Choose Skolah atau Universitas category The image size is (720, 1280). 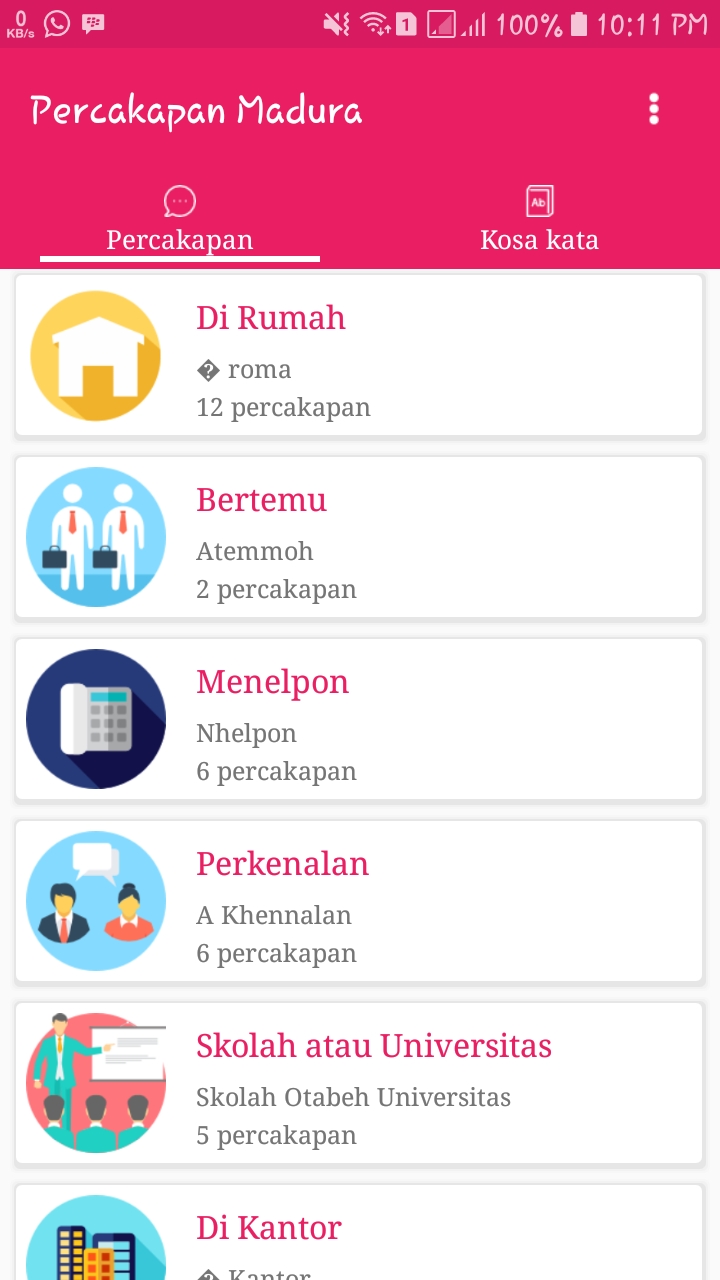pyautogui.click(x=360, y=1084)
